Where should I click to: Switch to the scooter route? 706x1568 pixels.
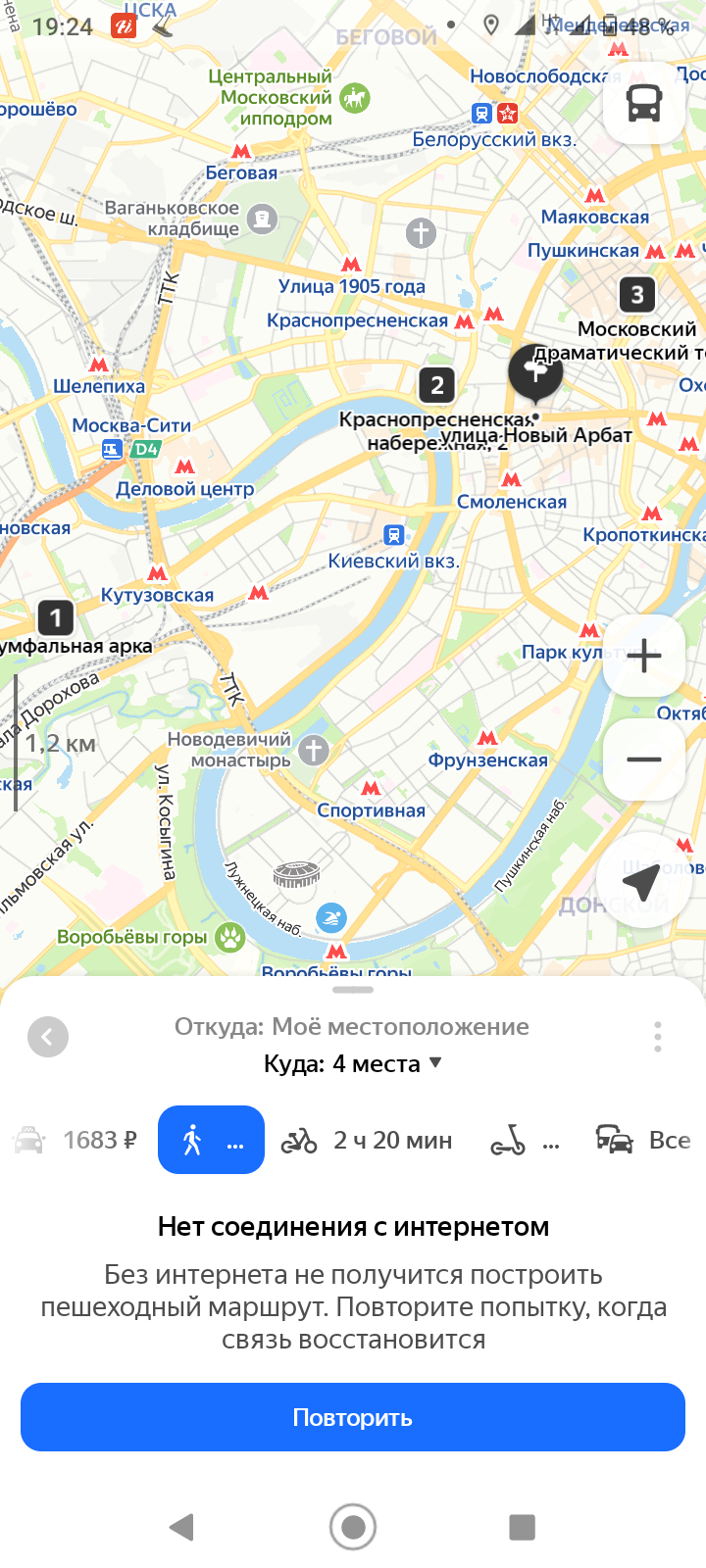525,1140
